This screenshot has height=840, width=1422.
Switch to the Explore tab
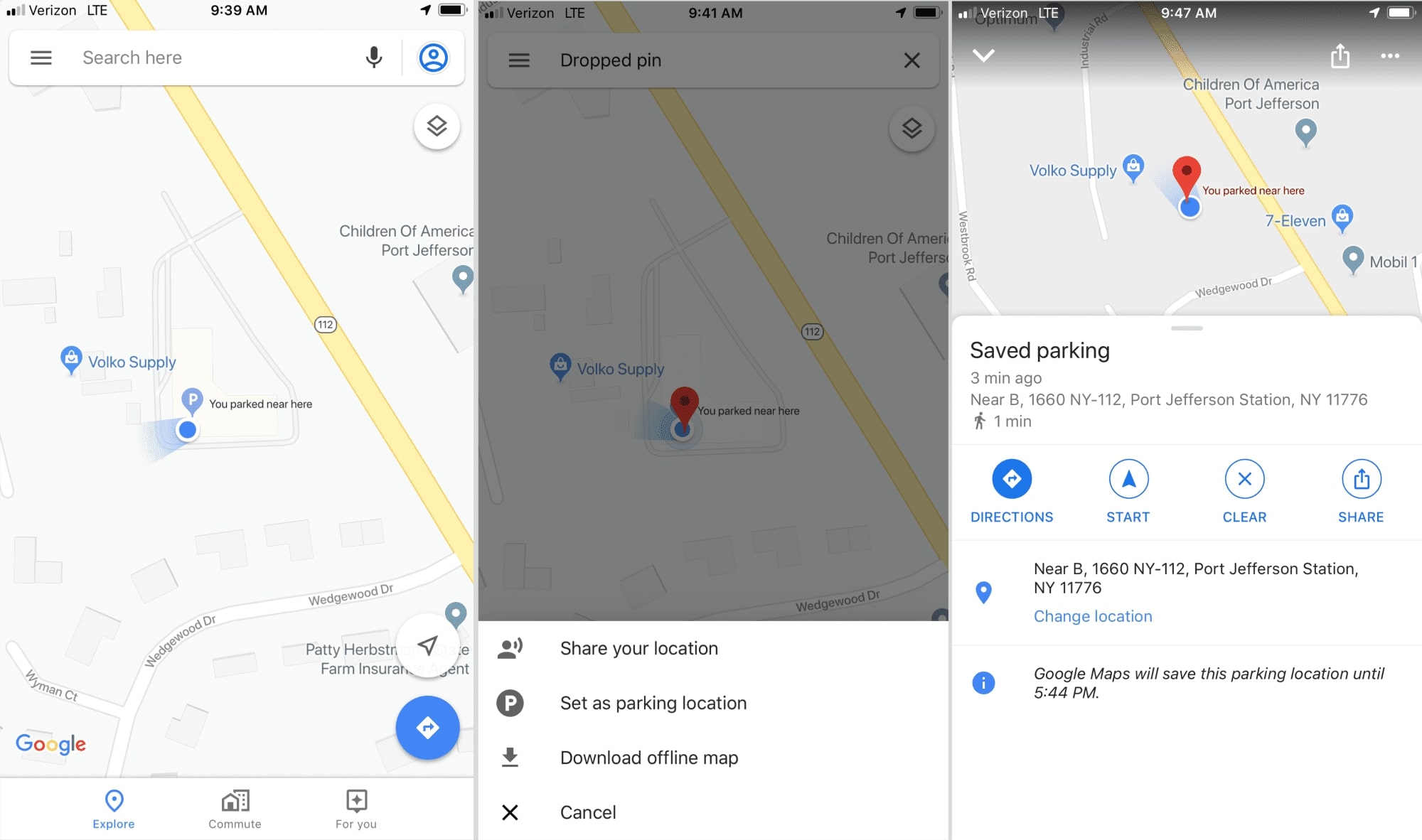(x=114, y=809)
